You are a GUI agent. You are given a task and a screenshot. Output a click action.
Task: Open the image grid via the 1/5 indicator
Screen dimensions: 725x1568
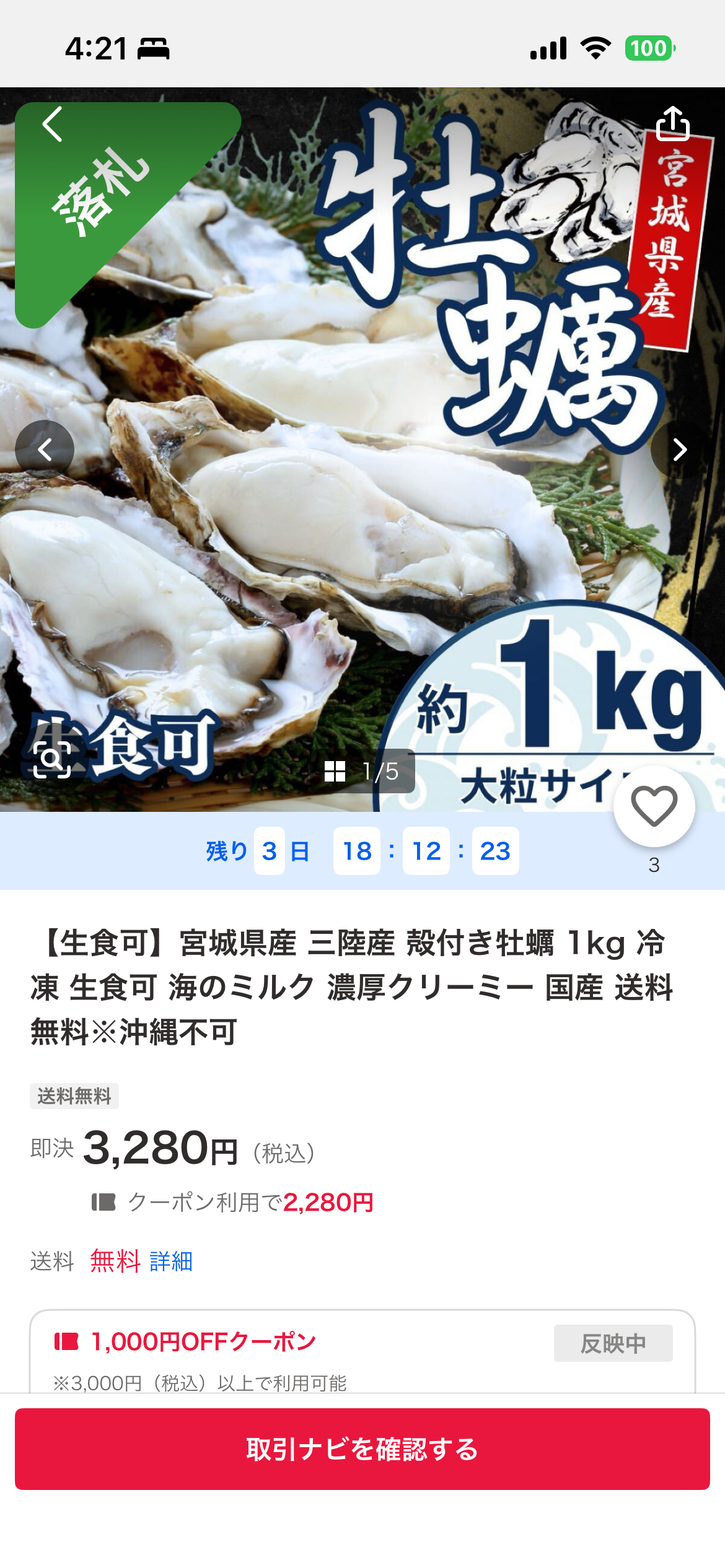(362, 771)
